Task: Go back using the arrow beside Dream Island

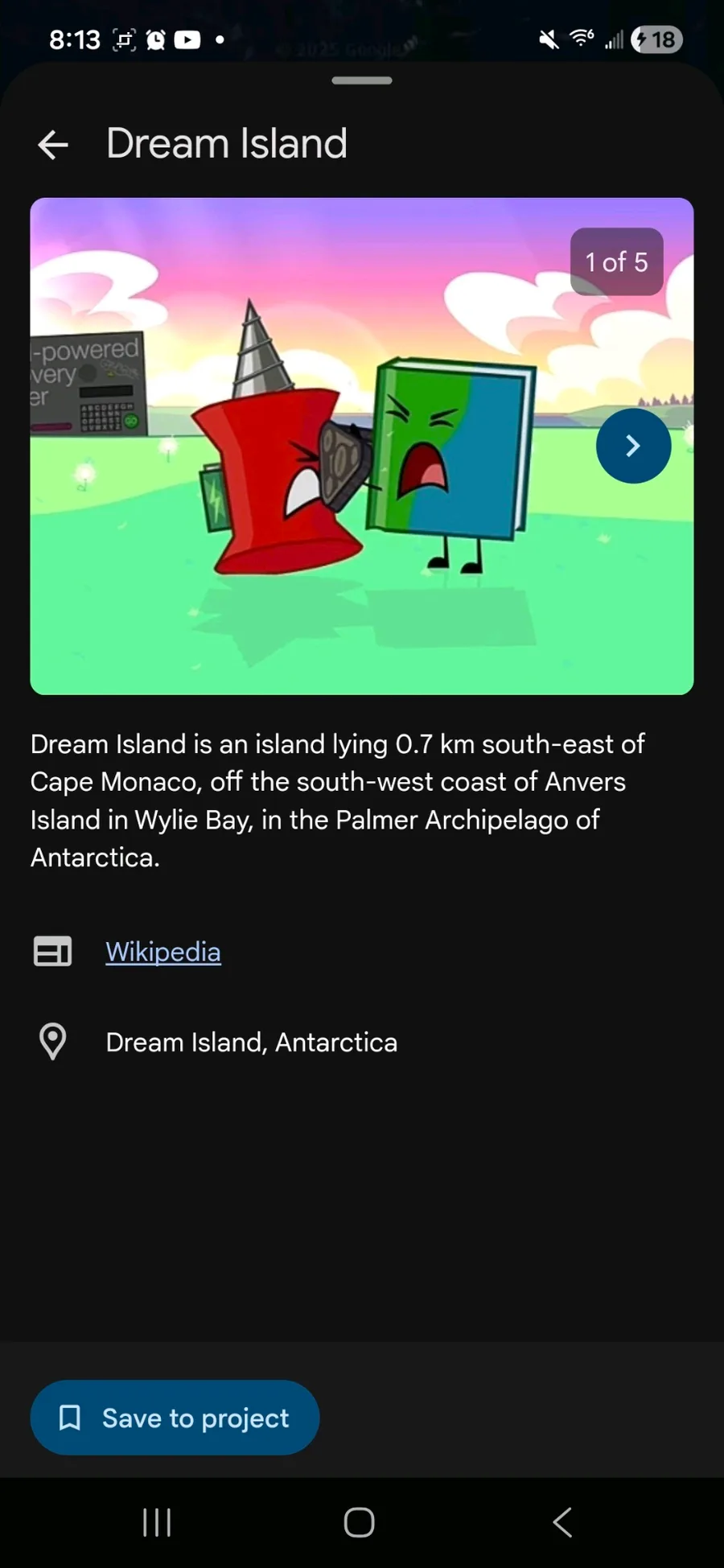Action: (53, 145)
